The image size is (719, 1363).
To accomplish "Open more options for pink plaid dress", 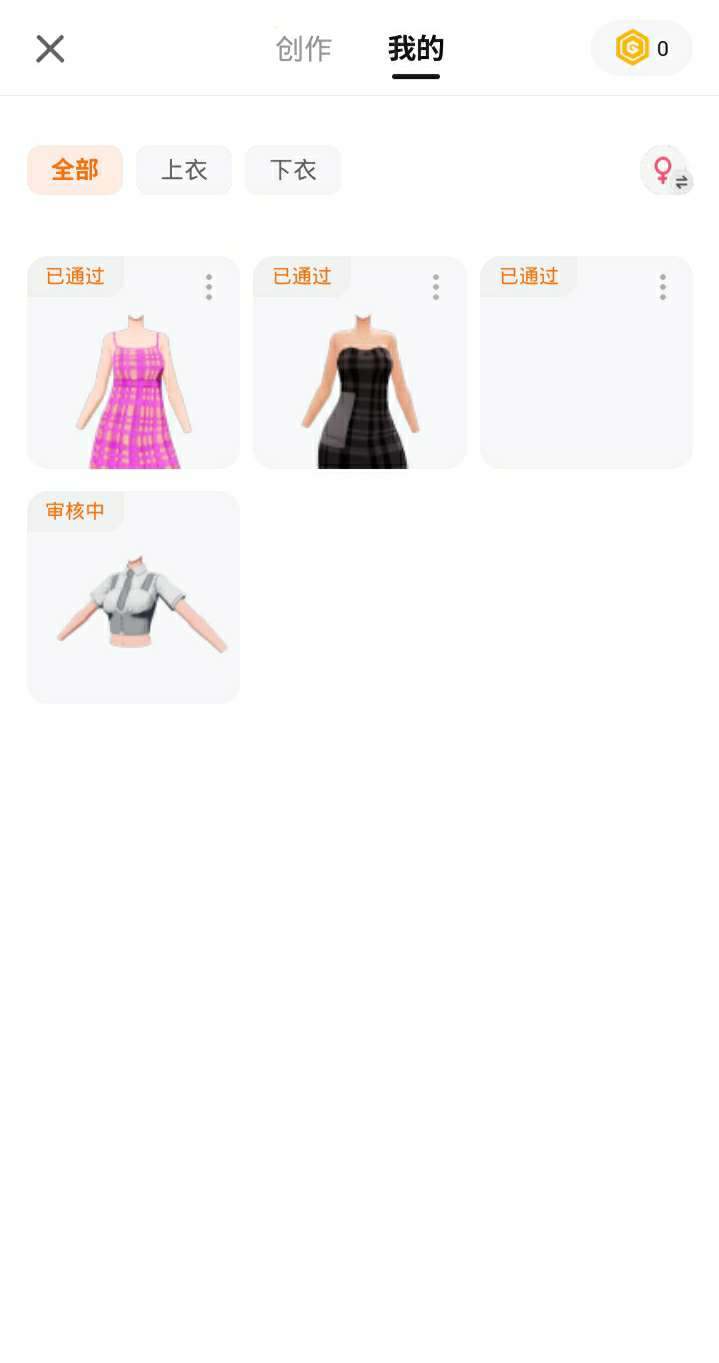I will 209,287.
